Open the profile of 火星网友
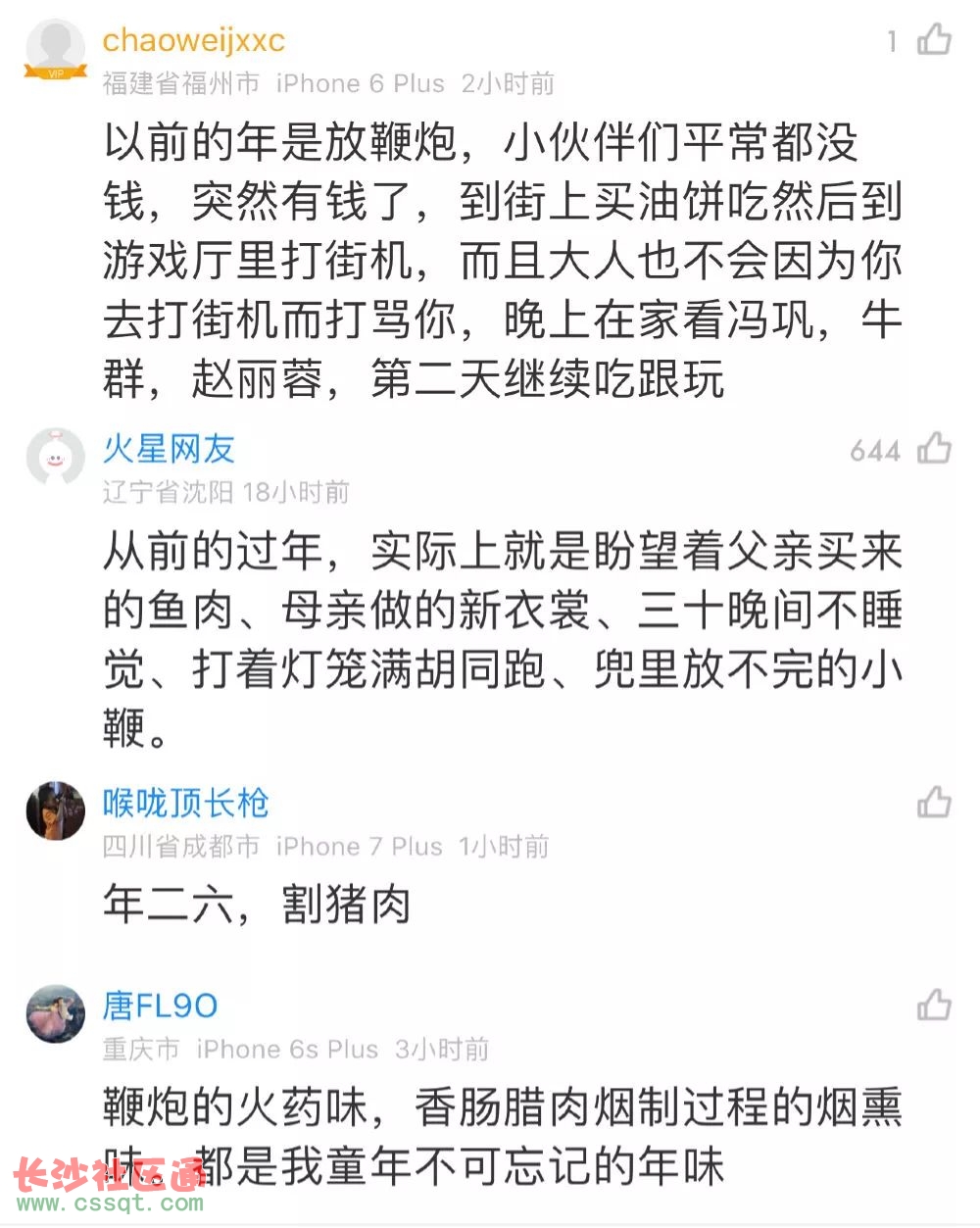 click(169, 449)
